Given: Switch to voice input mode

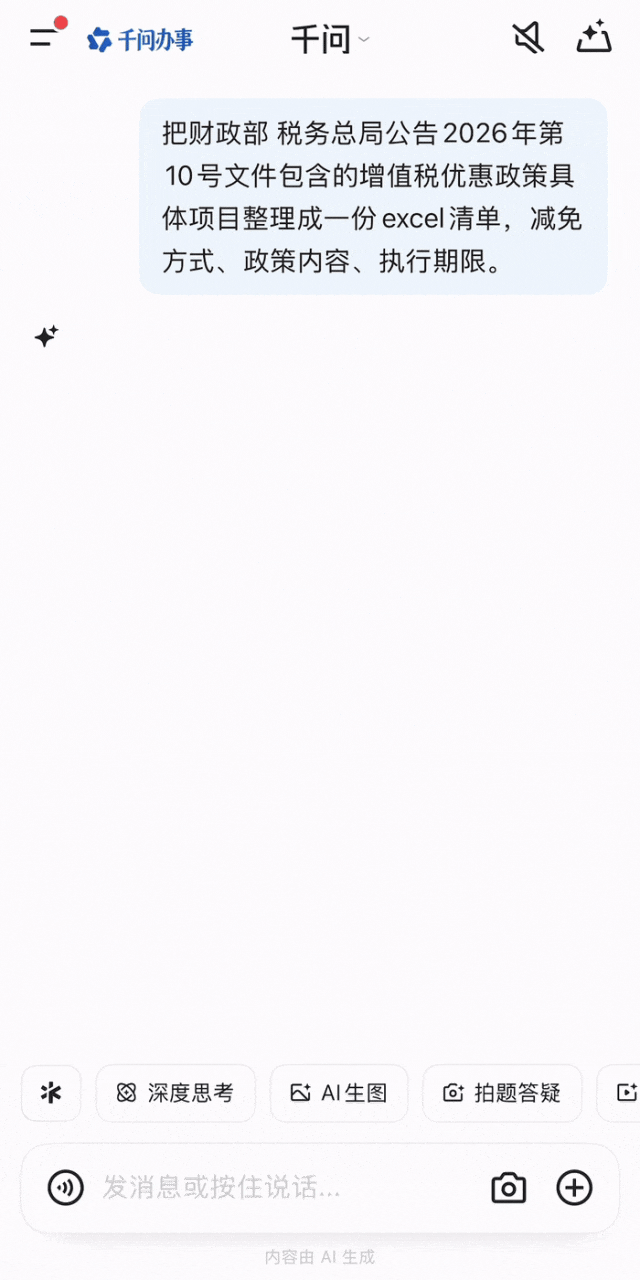Looking at the screenshot, I should coord(66,1188).
